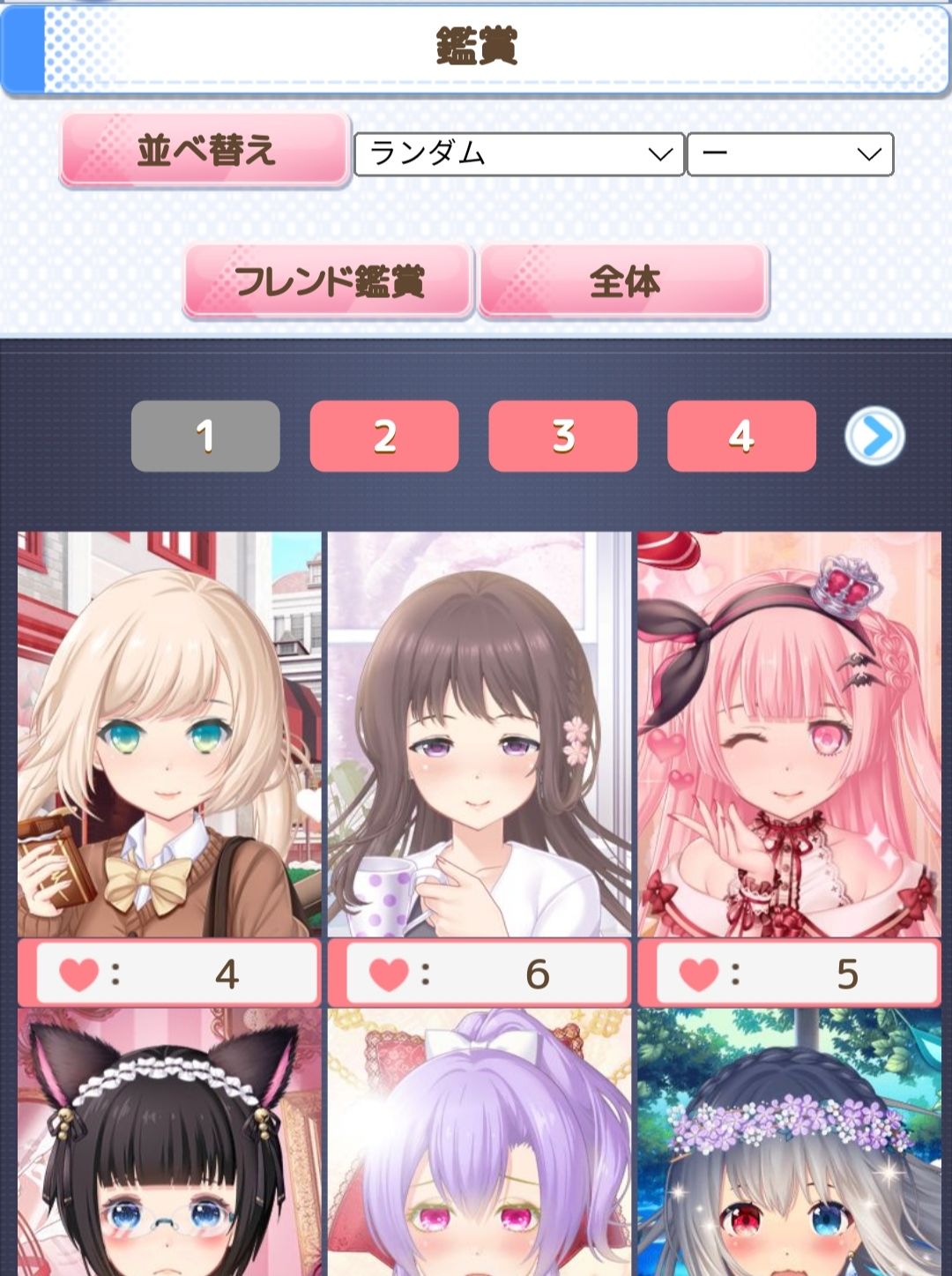
Task: Switch to page 4 of the gallery
Action: coord(740,434)
